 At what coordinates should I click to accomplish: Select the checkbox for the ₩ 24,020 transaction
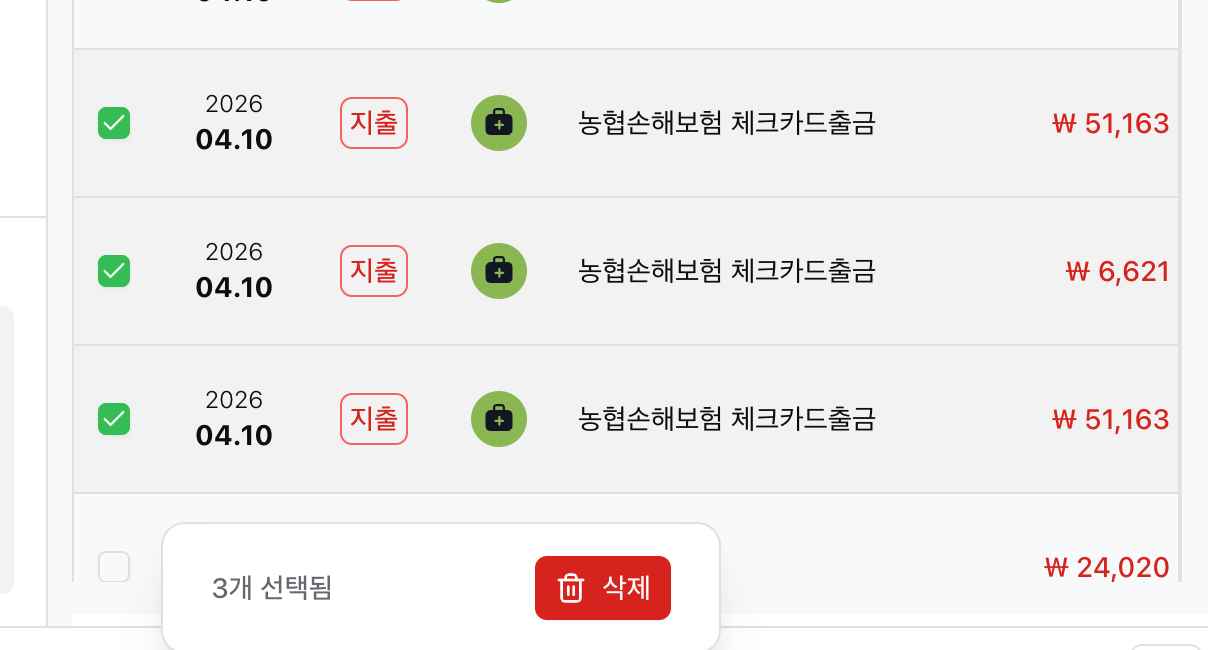[x=114, y=567]
